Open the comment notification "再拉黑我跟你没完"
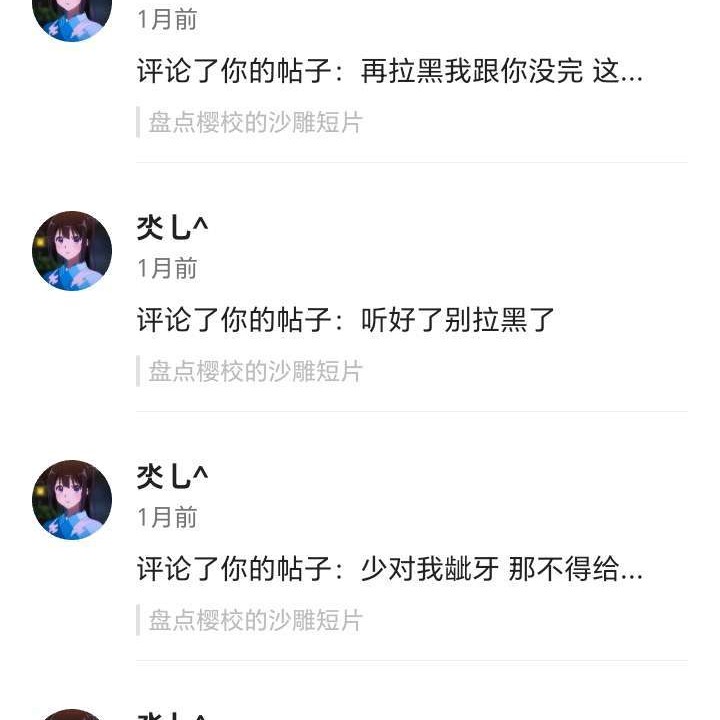The height and width of the screenshot is (720, 720). tap(390, 72)
